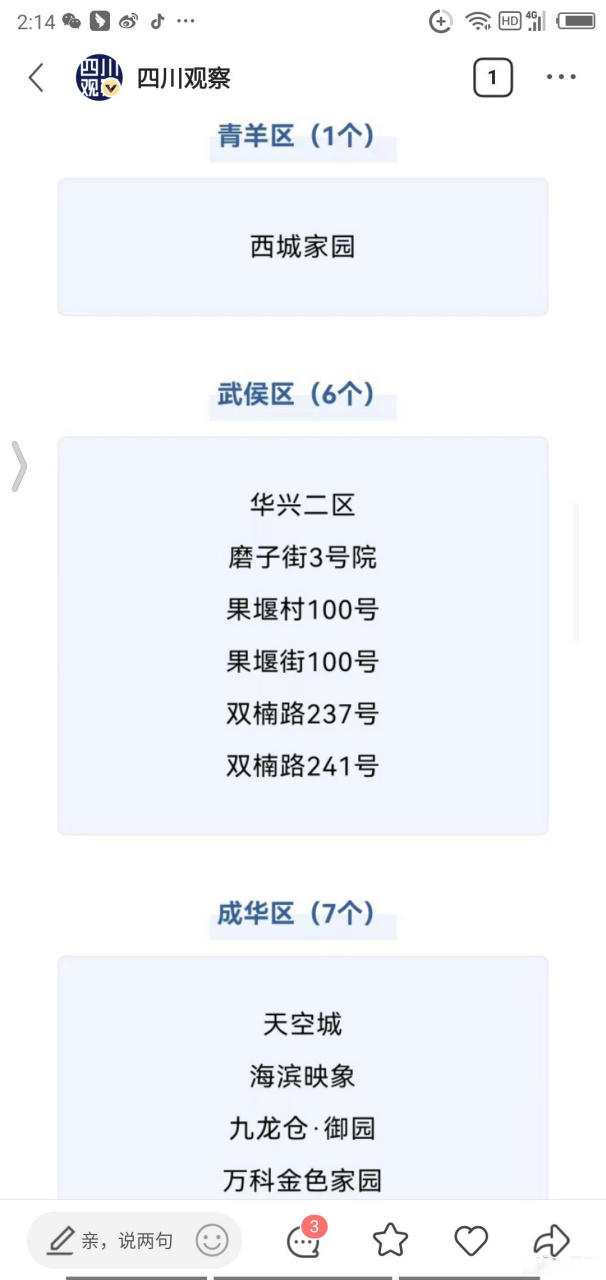Viewport: 606px width, 1280px height.
Task: Open the 四川观察 account profile
Action: click(153, 78)
